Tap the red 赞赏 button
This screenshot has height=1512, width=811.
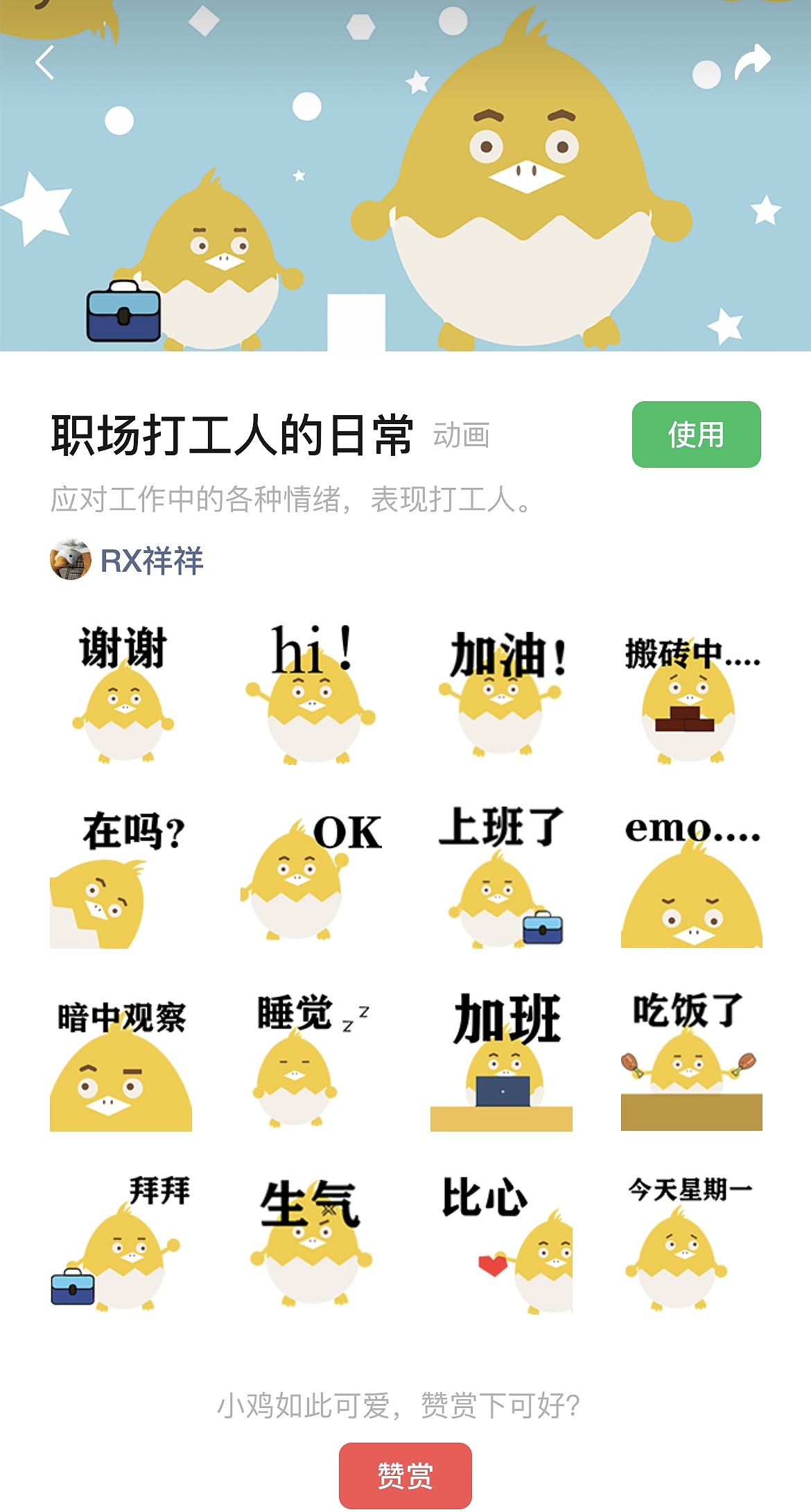[405, 1475]
